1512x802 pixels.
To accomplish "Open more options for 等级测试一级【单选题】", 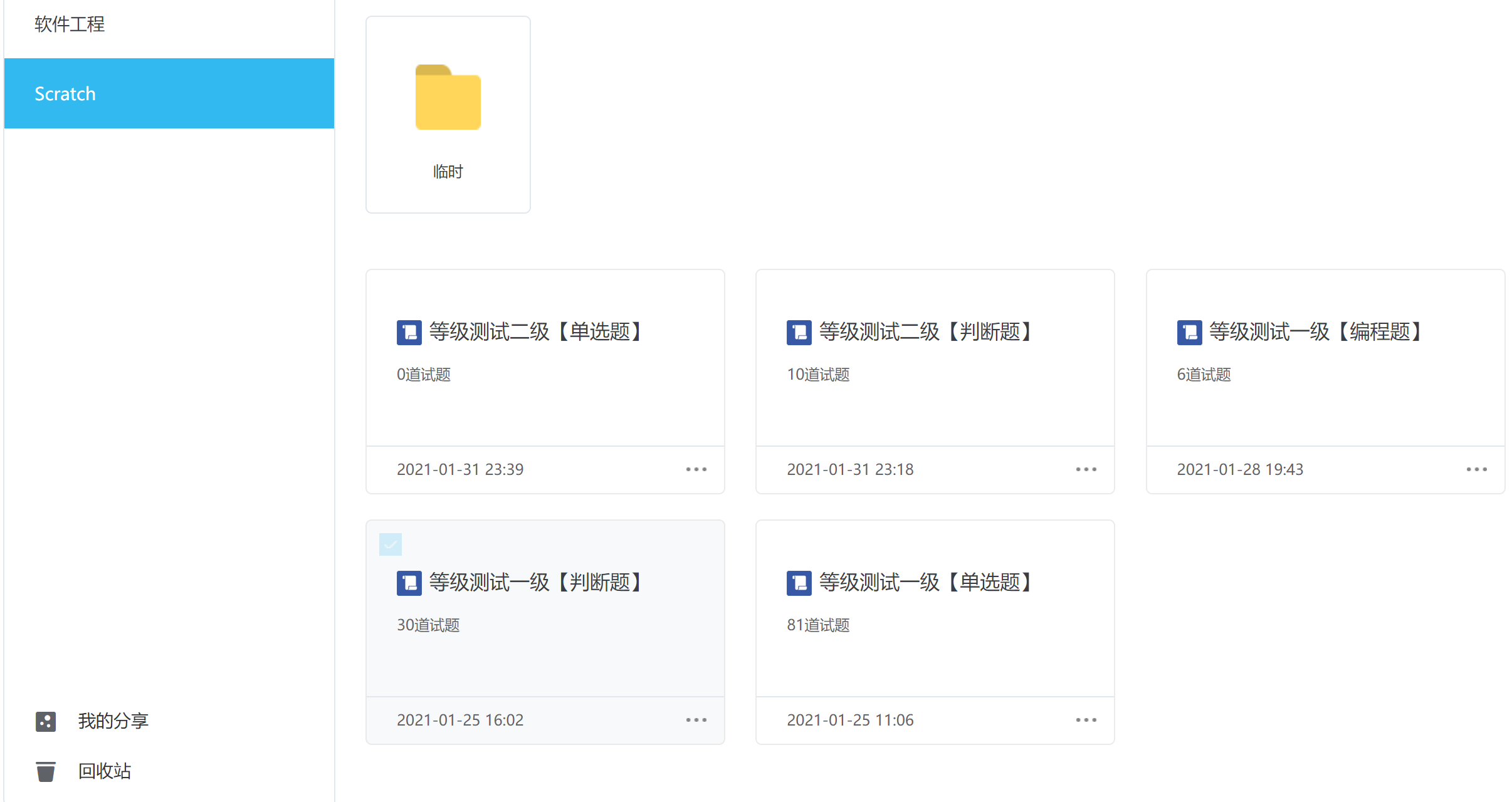I will point(1086,720).
